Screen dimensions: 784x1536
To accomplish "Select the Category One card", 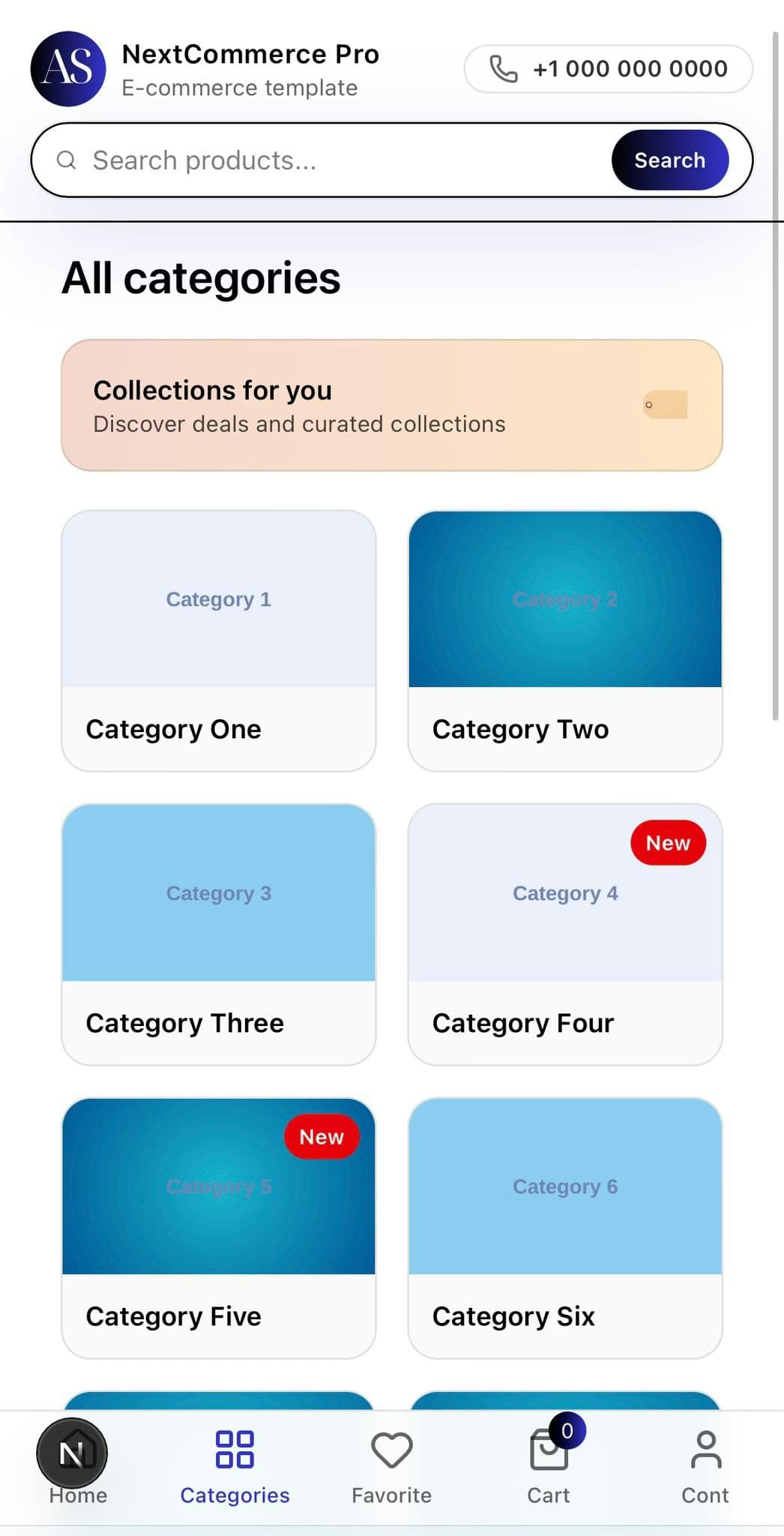I will pos(218,641).
